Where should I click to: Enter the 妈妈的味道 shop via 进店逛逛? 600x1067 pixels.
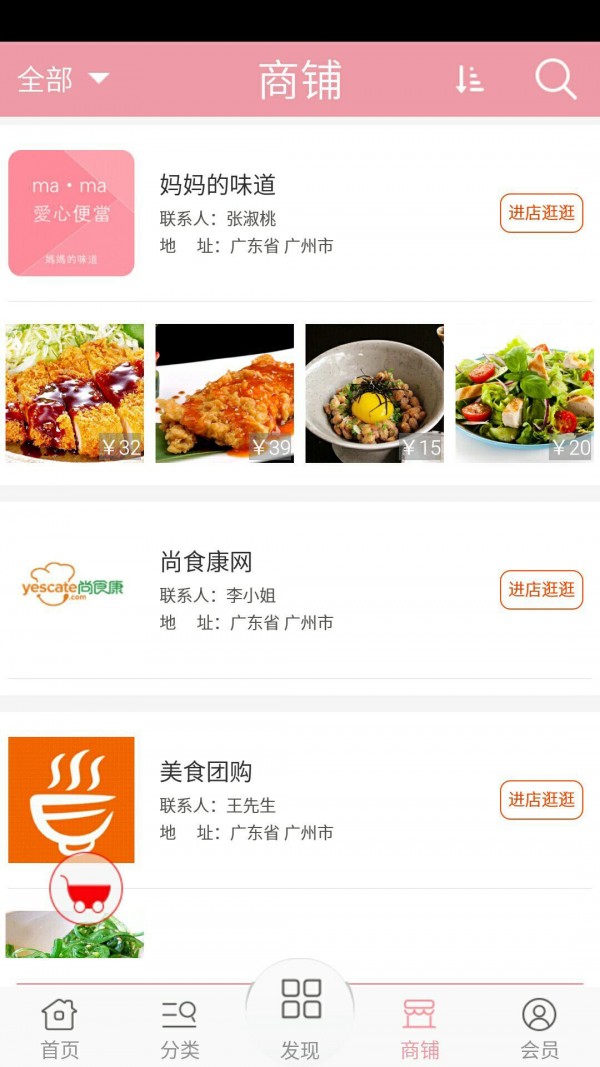(x=541, y=213)
